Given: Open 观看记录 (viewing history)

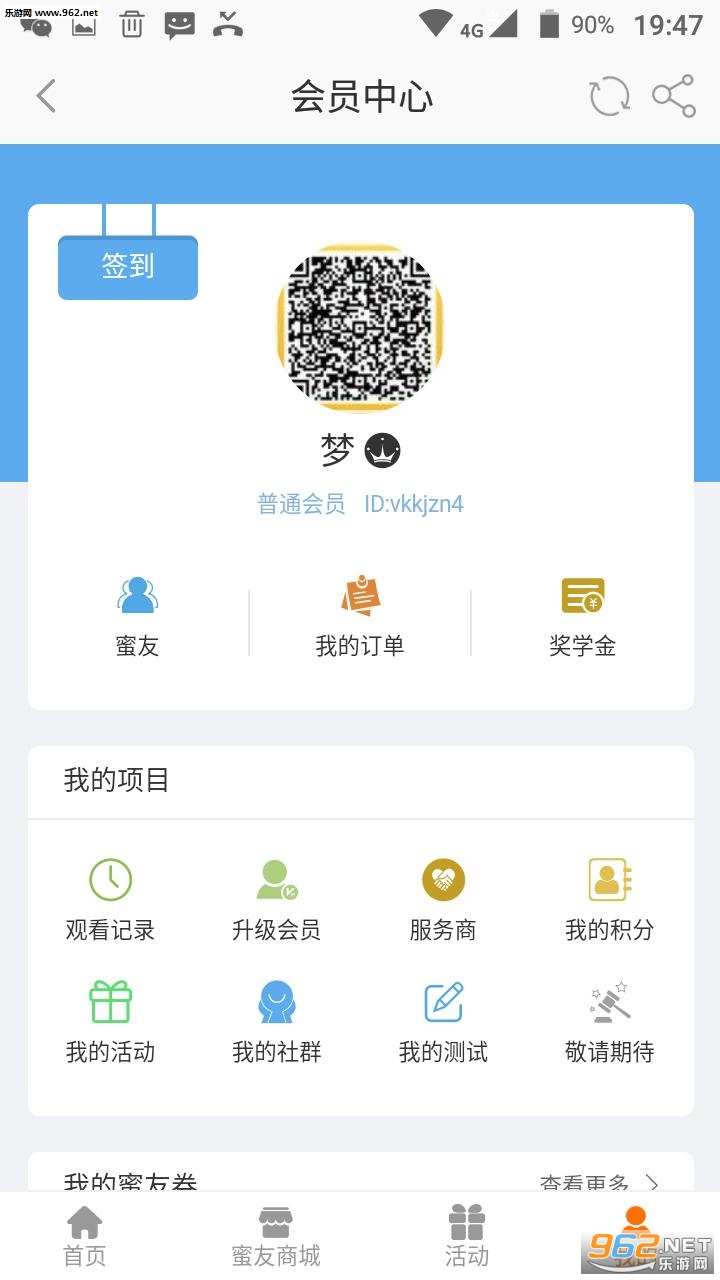Looking at the screenshot, I should (111, 897).
